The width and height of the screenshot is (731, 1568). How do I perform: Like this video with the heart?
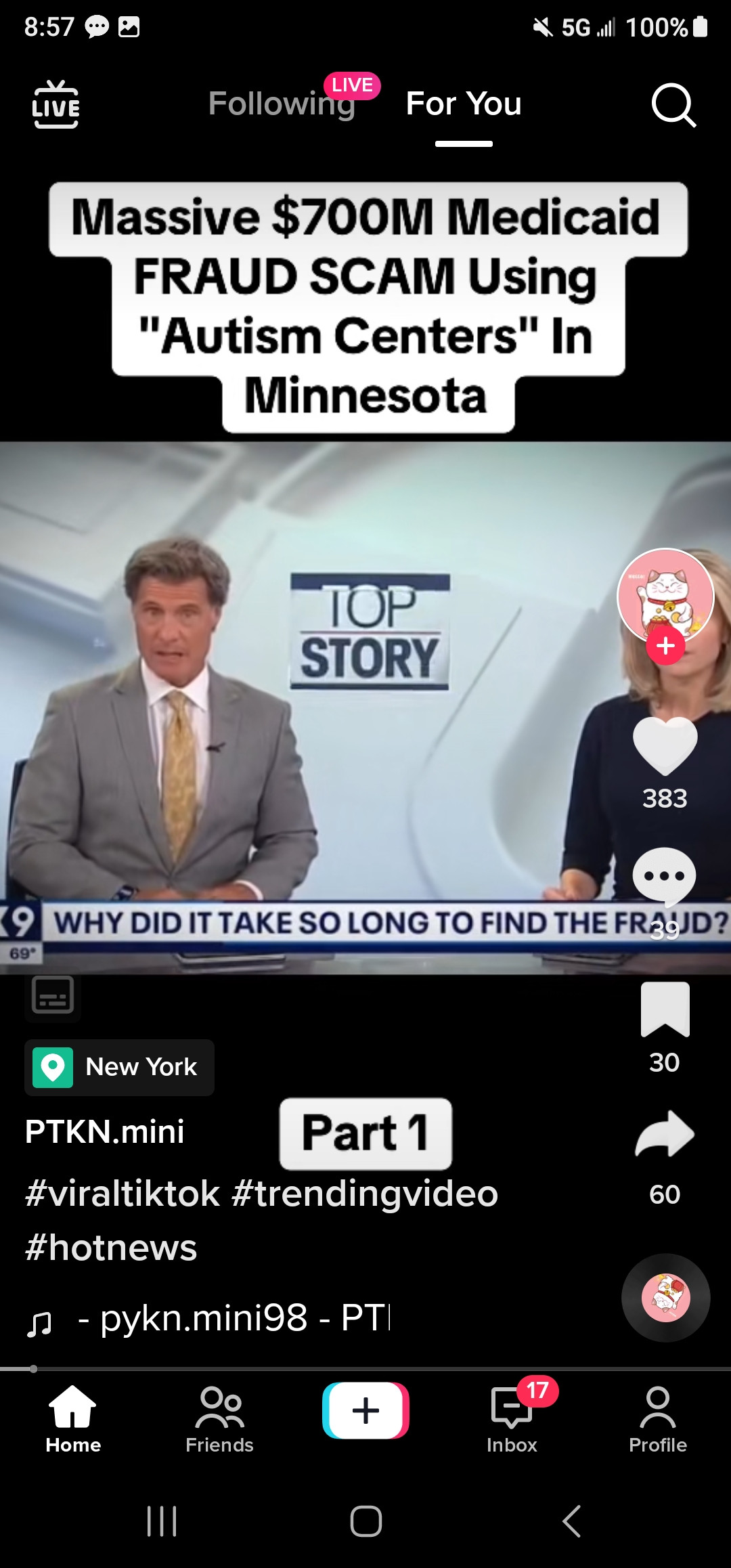point(665,746)
